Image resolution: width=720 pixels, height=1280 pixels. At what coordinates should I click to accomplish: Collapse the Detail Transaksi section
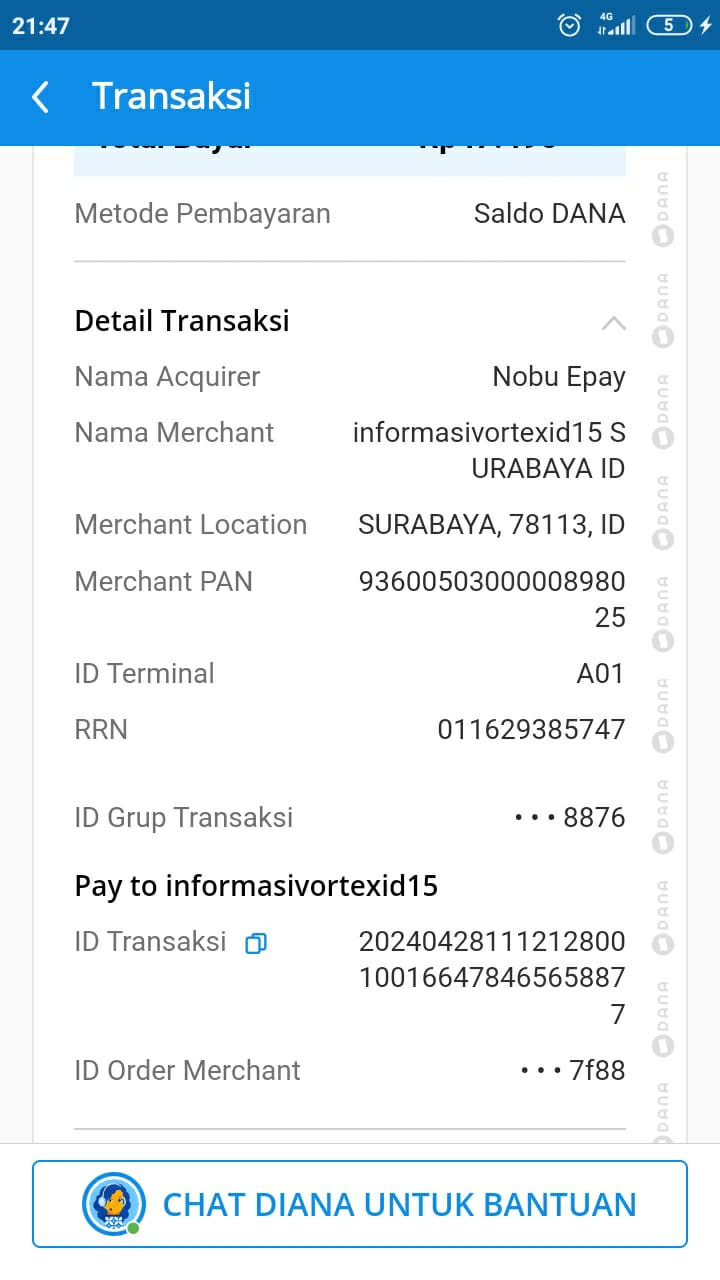(613, 322)
